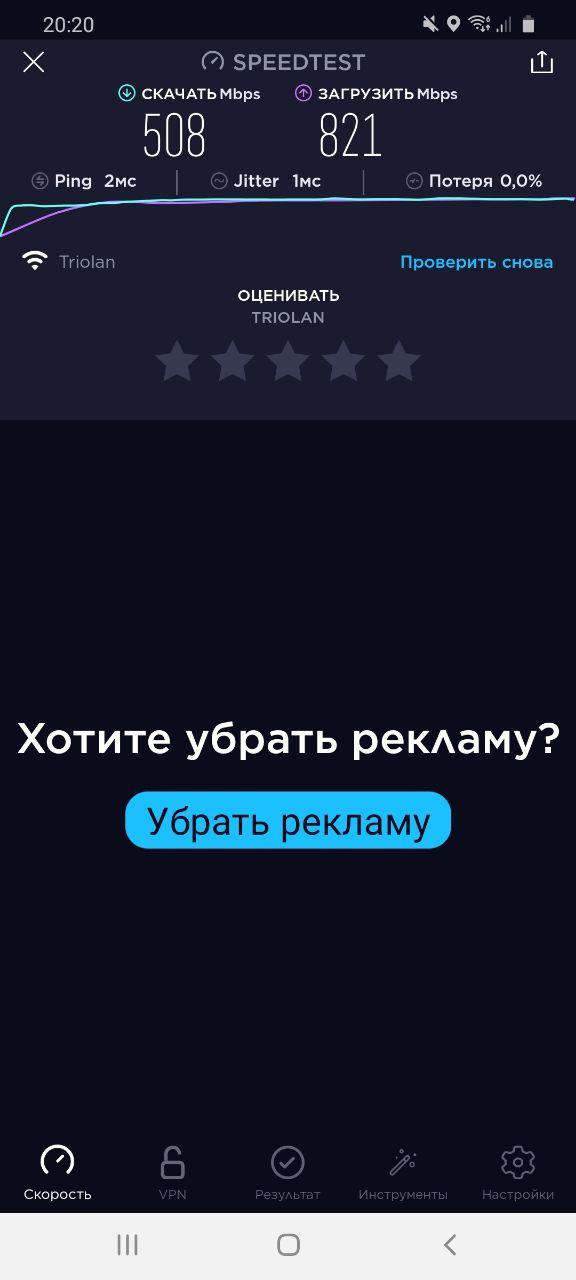Go to the Результат tab
The height and width of the screenshot is (1280, 576).
click(x=288, y=1173)
